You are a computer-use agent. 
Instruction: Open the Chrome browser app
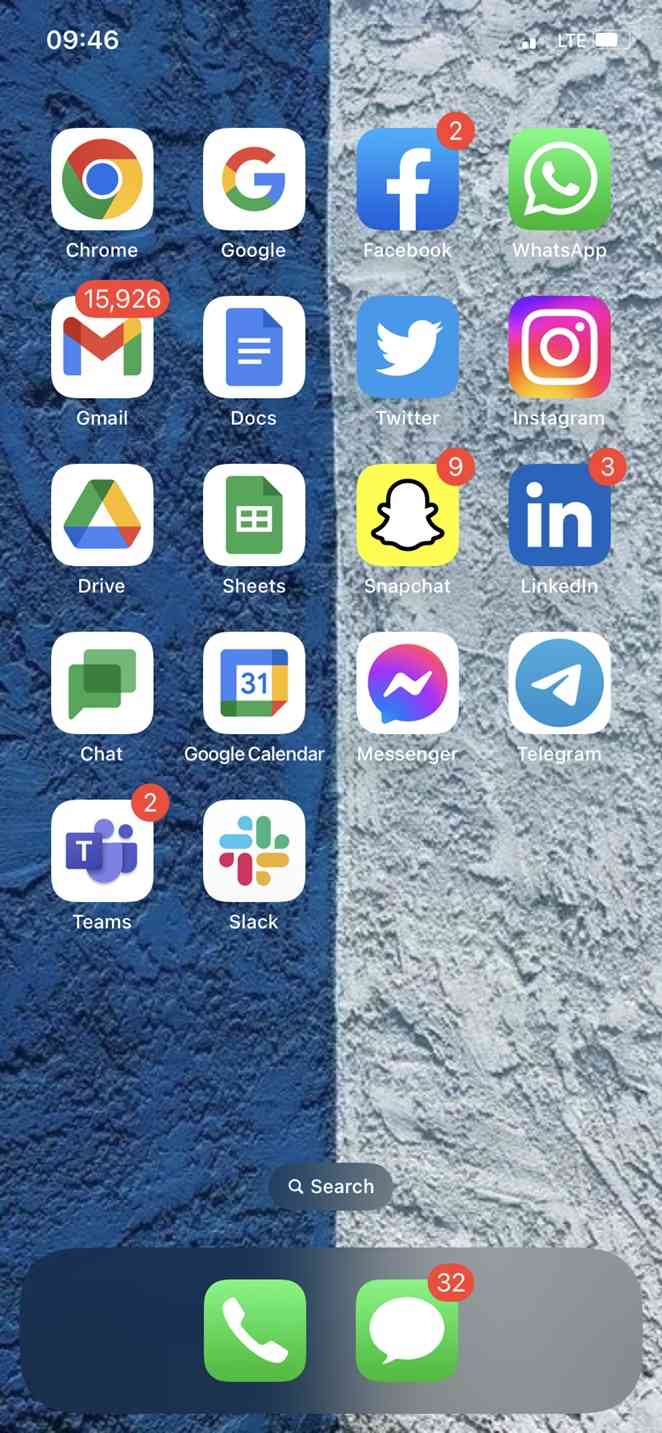(102, 179)
